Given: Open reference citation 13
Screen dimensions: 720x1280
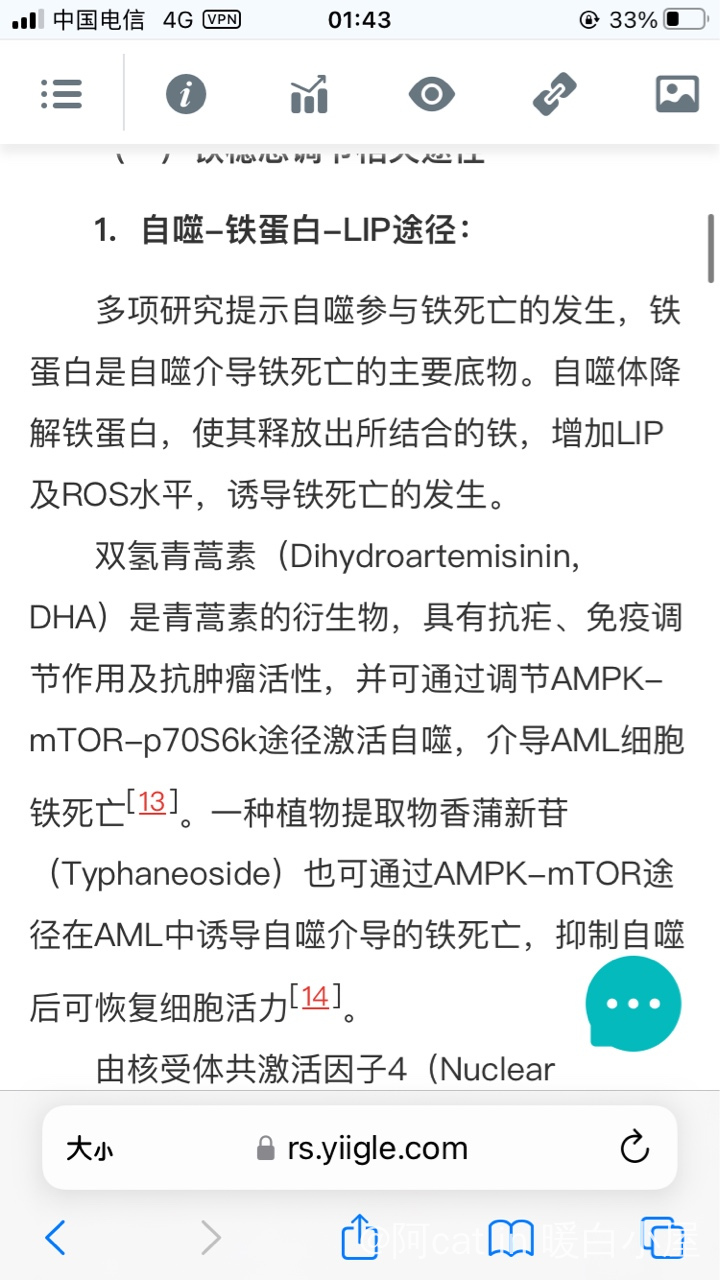Looking at the screenshot, I should coord(152,802).
